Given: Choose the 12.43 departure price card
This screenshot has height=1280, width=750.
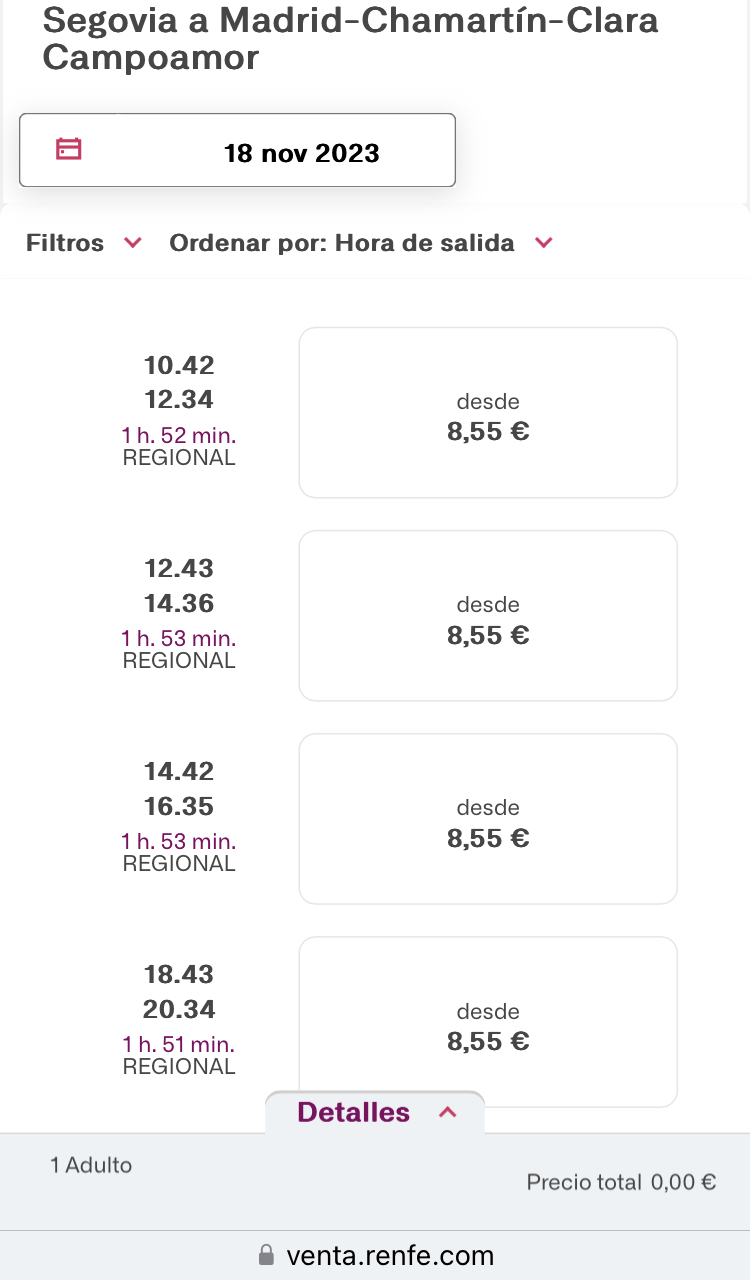Looking at the screenshot, I should click(488, 615).
